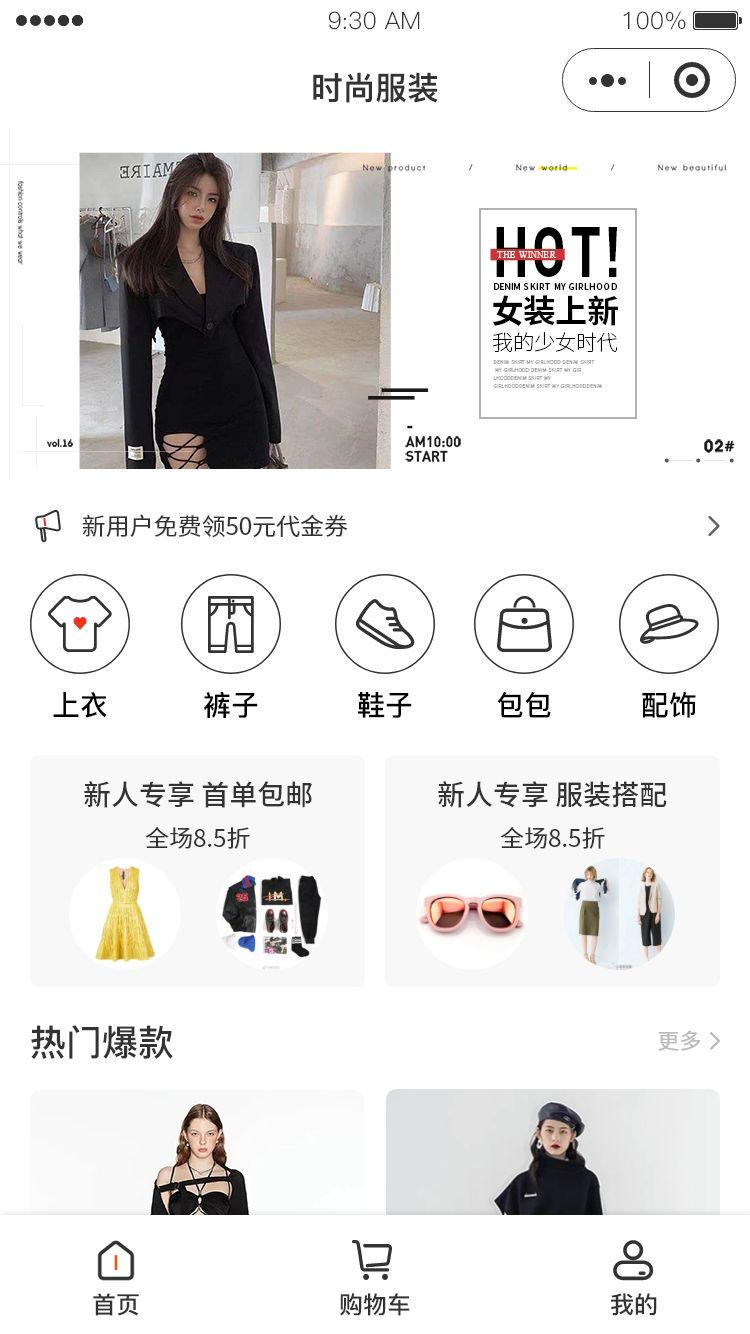
Task: Browse the 上衣 category
Action: click(x=80, y=625)
